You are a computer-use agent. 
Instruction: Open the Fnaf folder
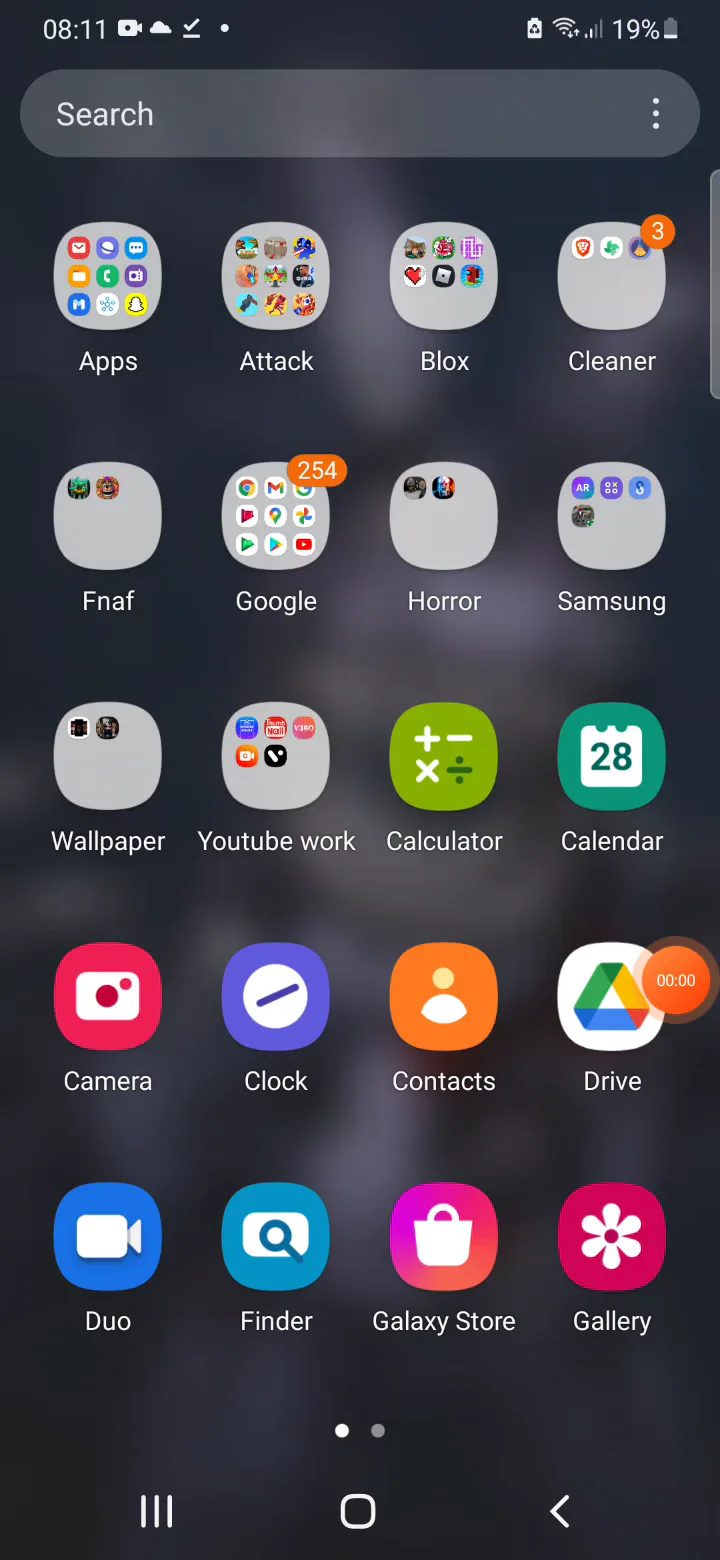point(108,517)
